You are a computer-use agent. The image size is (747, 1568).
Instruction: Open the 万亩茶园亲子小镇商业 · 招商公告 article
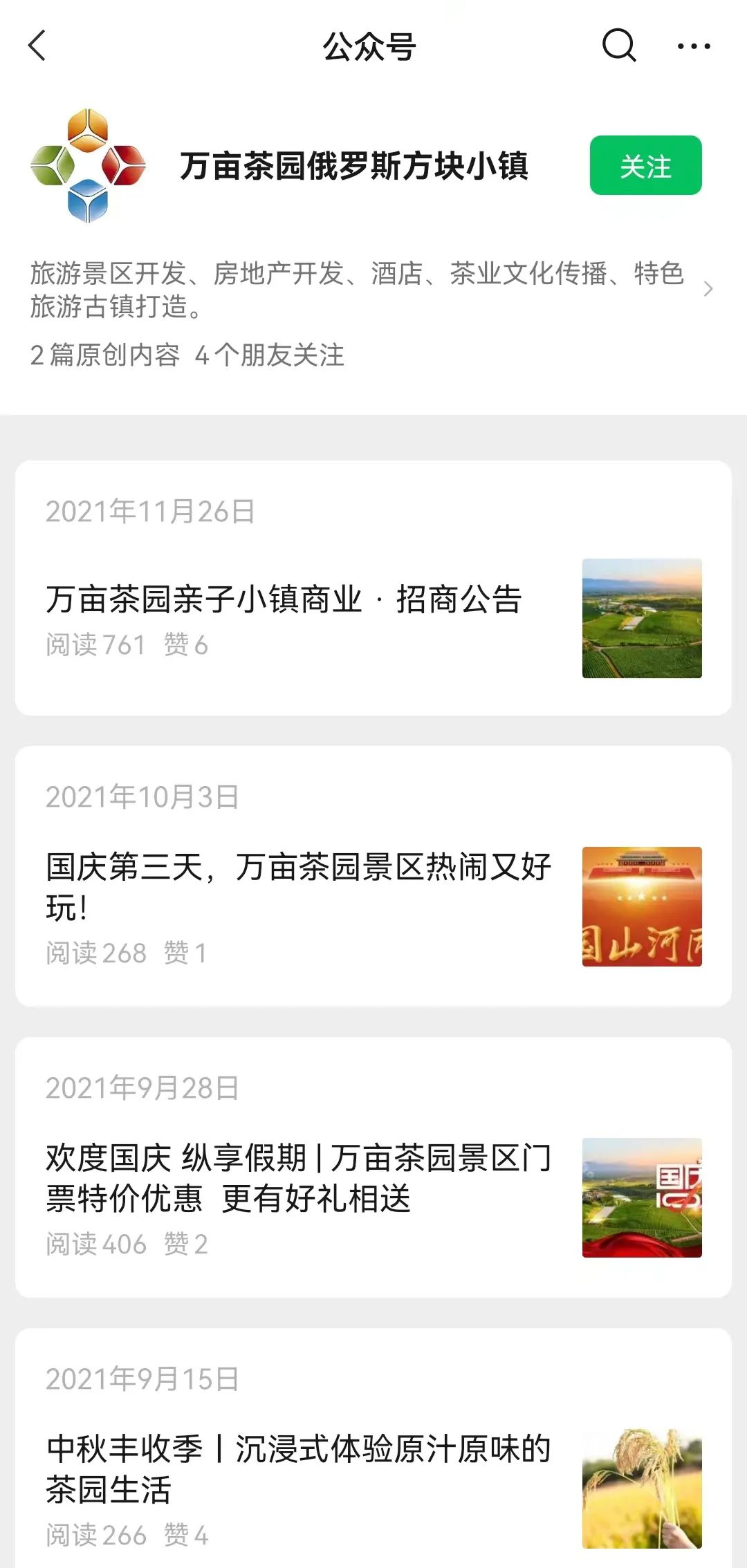point(284,599)
